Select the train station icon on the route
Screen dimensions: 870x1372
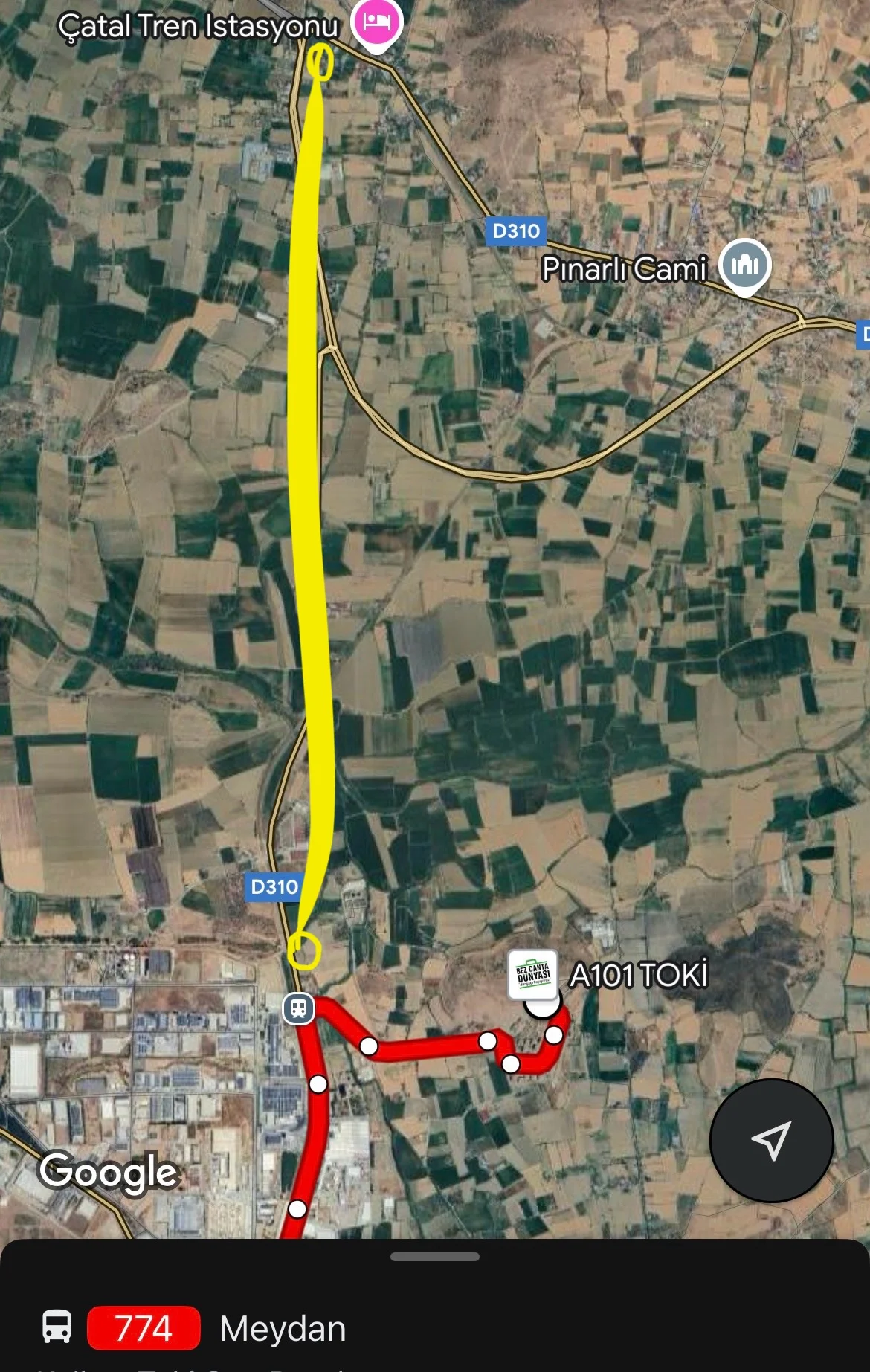(x=299, y=1009)
